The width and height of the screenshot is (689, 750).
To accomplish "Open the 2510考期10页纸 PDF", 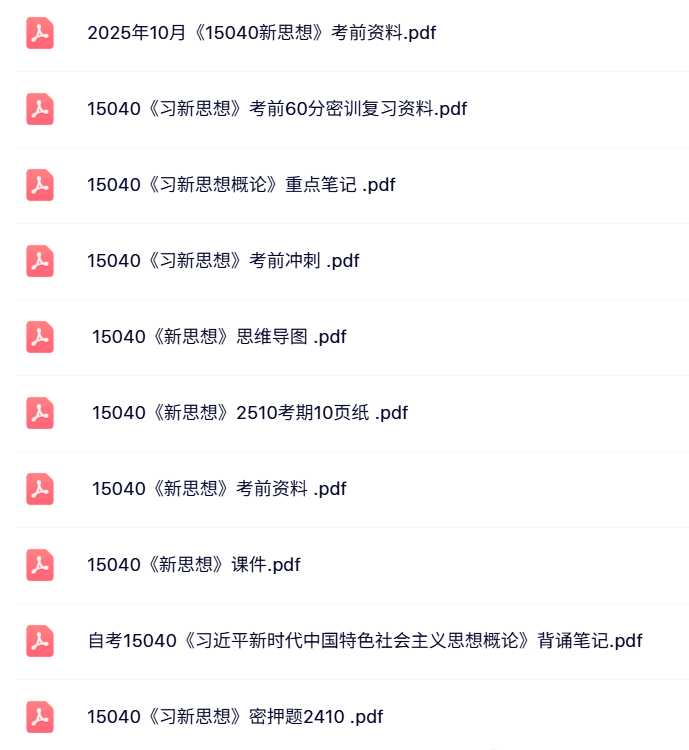I will 250,413.
